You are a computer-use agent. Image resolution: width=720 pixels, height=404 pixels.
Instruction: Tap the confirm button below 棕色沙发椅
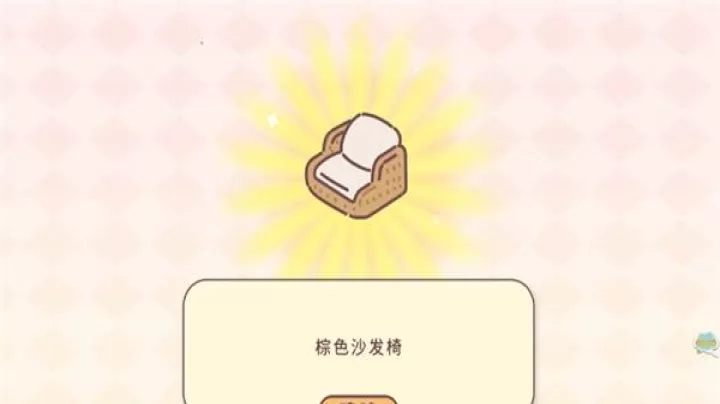tap(358, 400)
